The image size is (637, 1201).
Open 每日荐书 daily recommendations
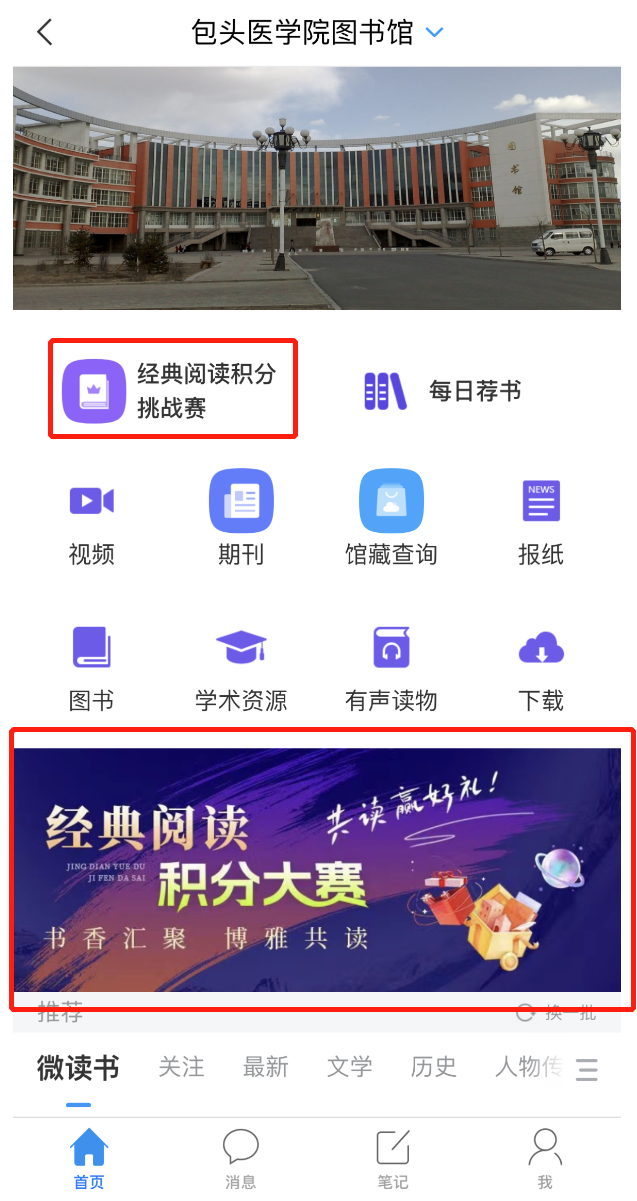441,391
